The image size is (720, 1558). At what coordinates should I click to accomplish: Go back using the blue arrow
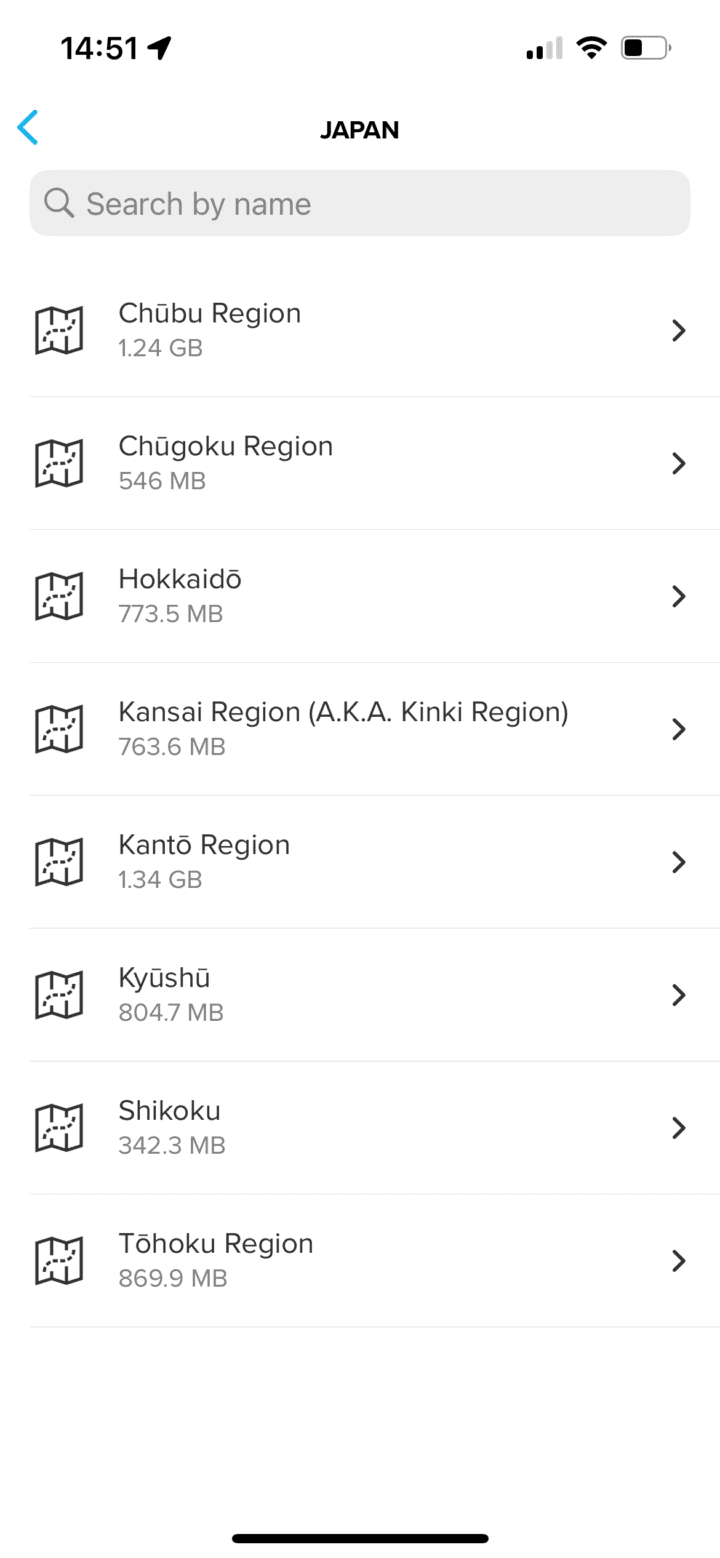coord(28,128)
